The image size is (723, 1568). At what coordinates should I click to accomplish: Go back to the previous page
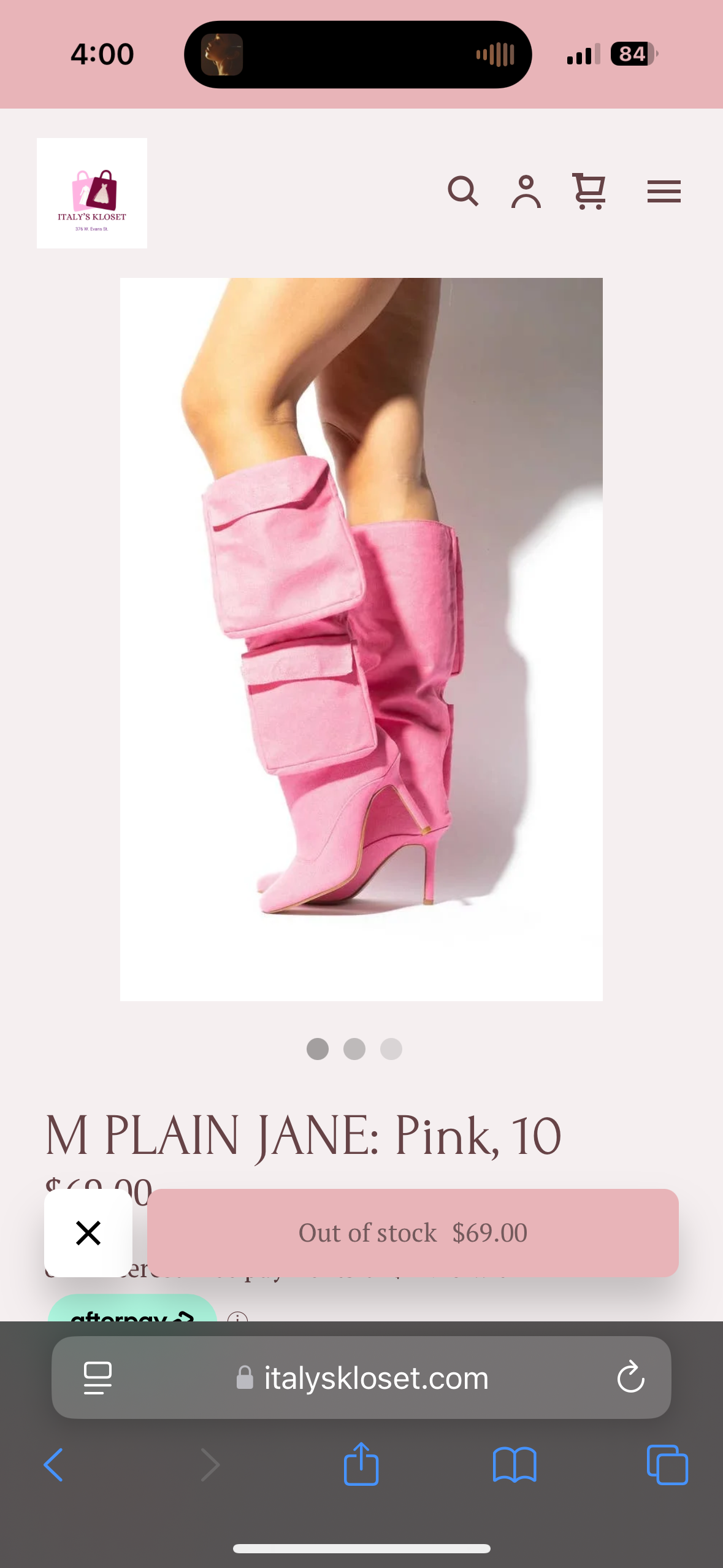point(53,1465)
